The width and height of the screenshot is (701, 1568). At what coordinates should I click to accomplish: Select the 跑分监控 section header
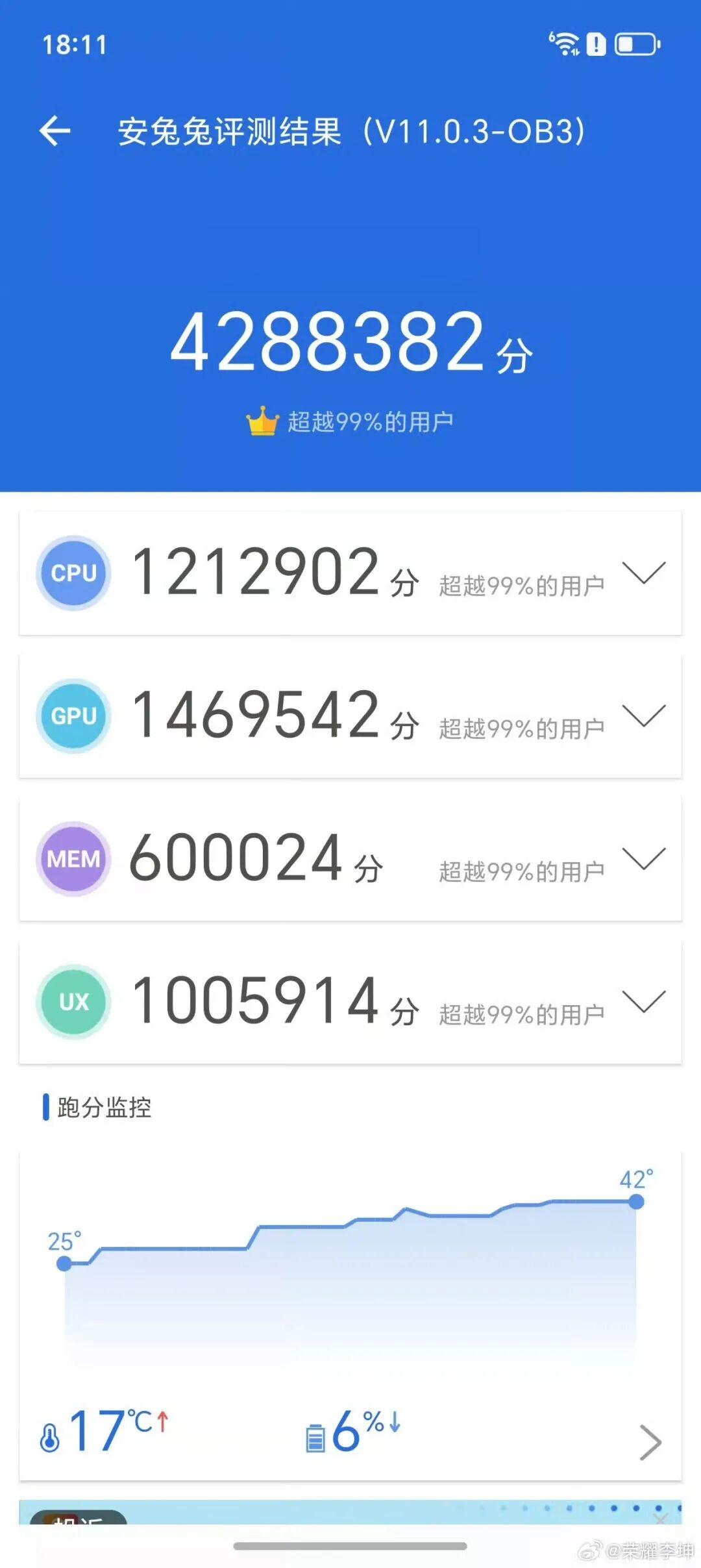105,1106
